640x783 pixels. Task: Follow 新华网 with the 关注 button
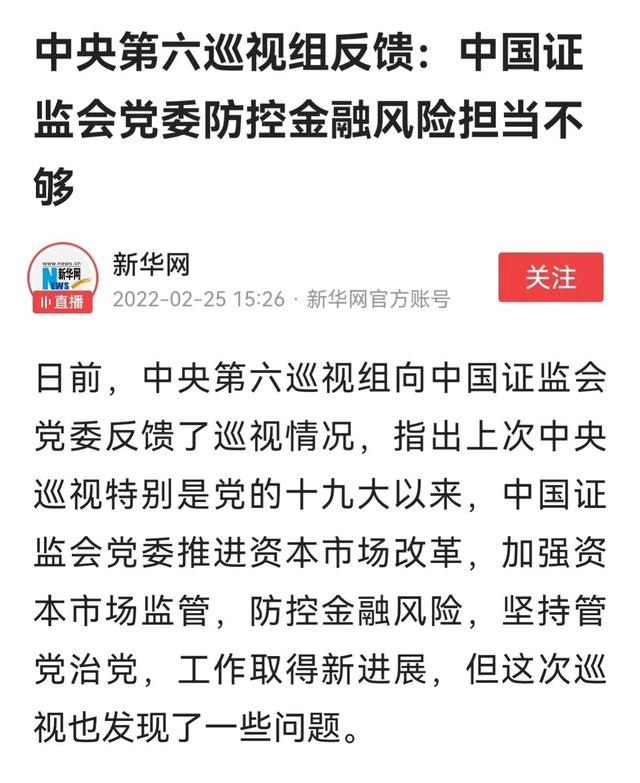coord(551,277)
